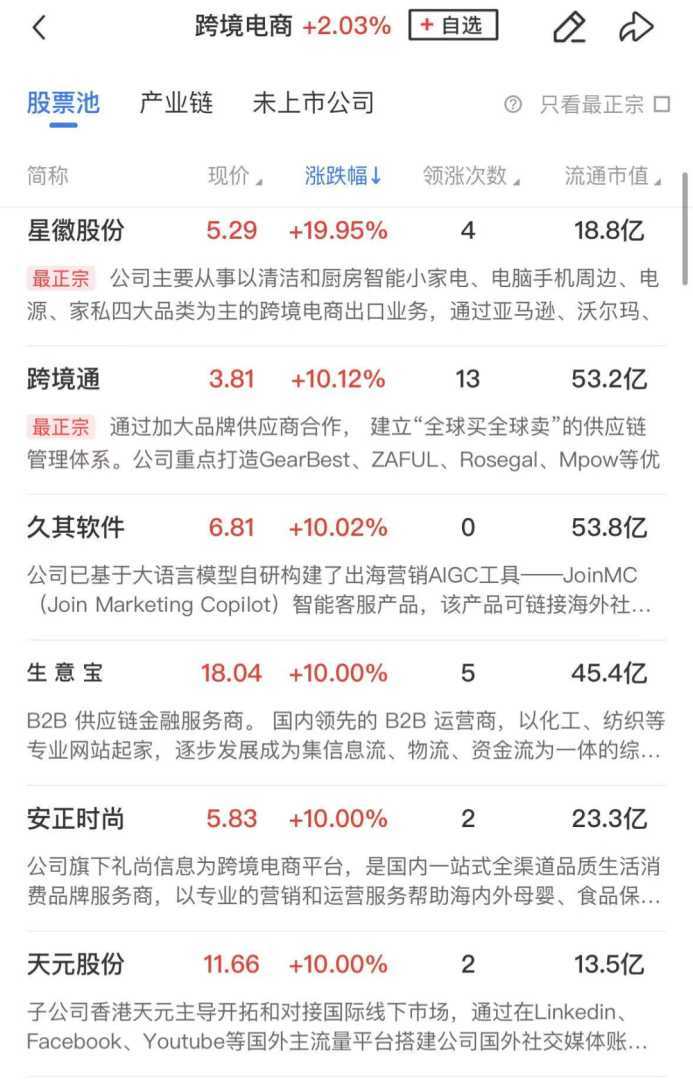Select the 股票池 tab
The image size is (693, 1080).
click(63, 103)
